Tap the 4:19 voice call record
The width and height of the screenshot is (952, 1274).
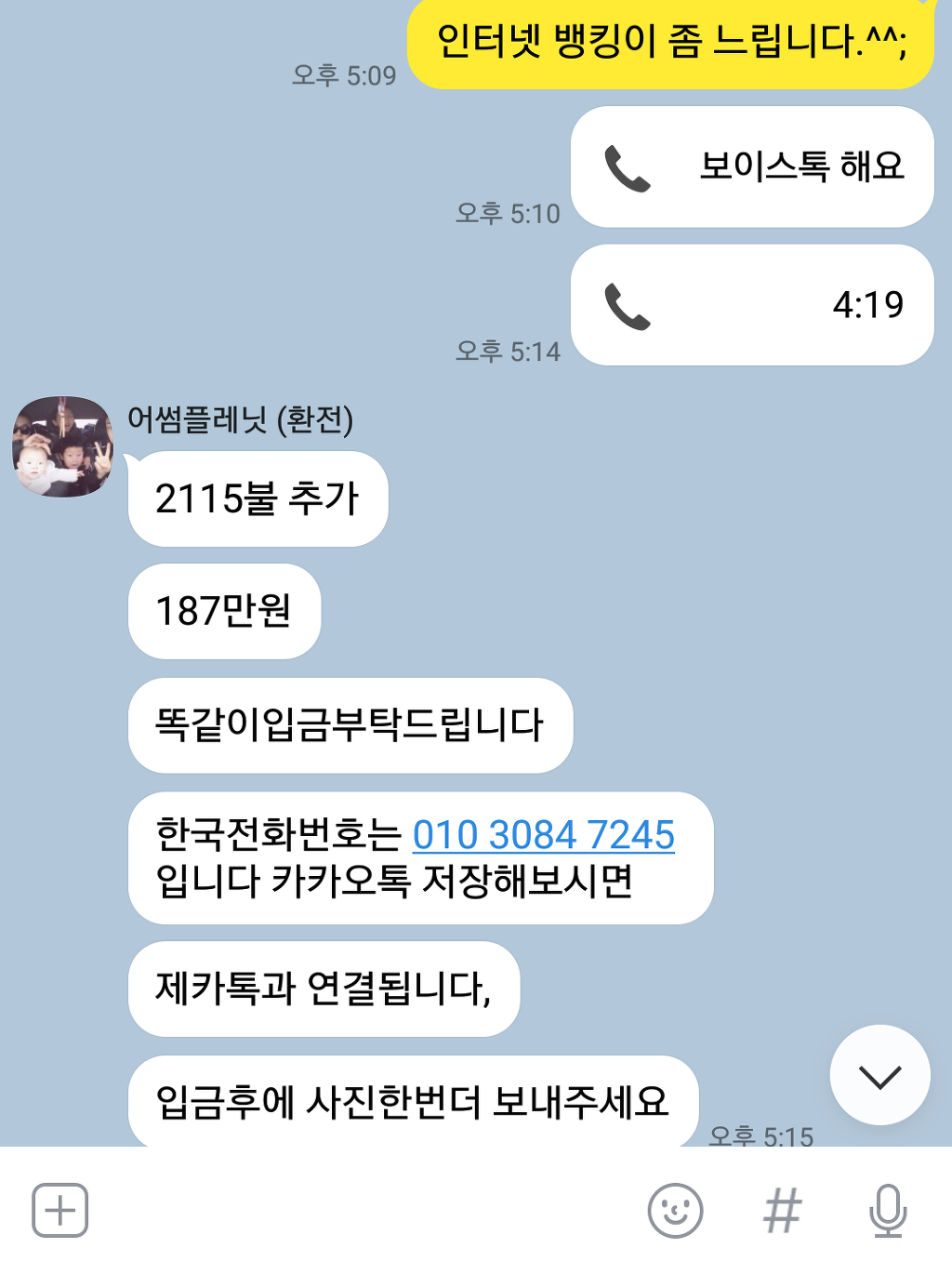click(751, 305)
